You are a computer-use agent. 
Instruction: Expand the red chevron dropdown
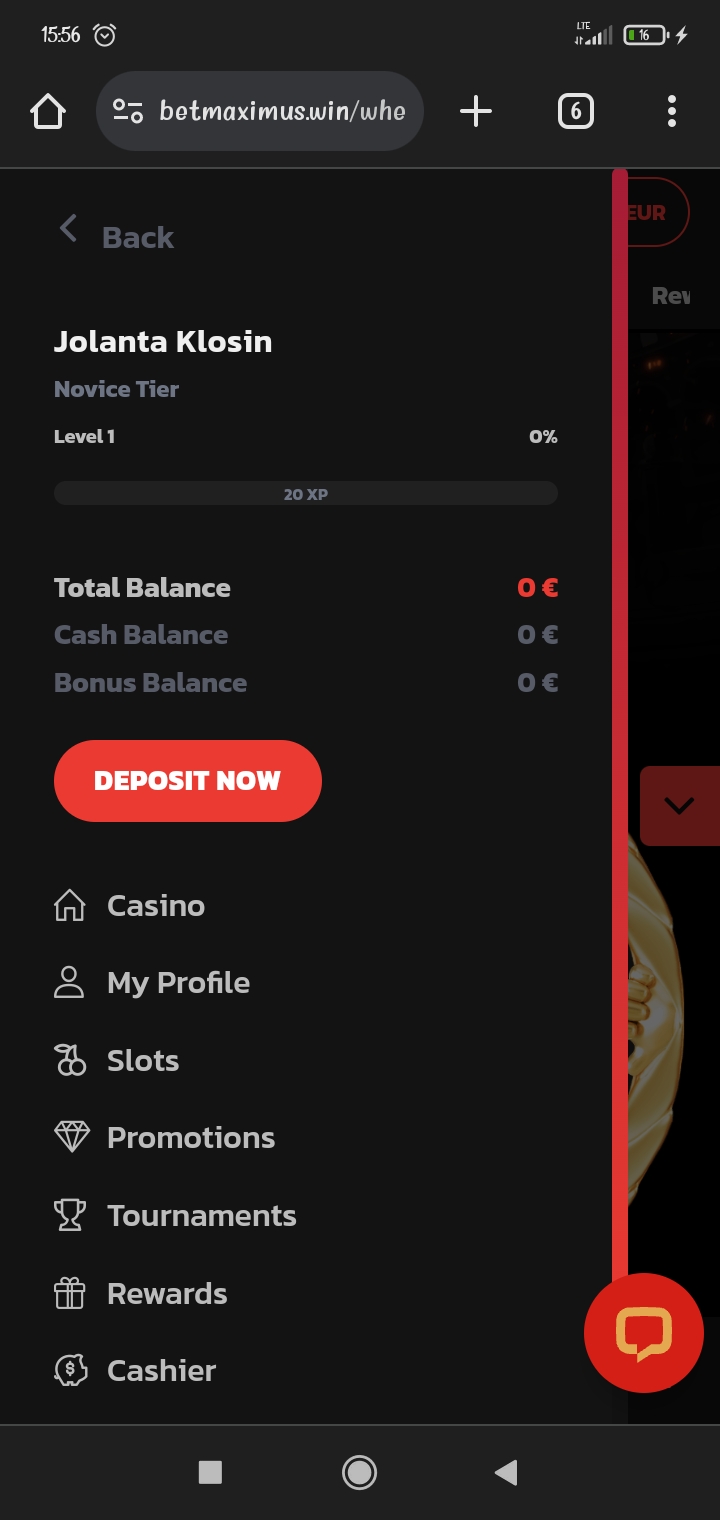pyautogui.click(x=680, y=806)
